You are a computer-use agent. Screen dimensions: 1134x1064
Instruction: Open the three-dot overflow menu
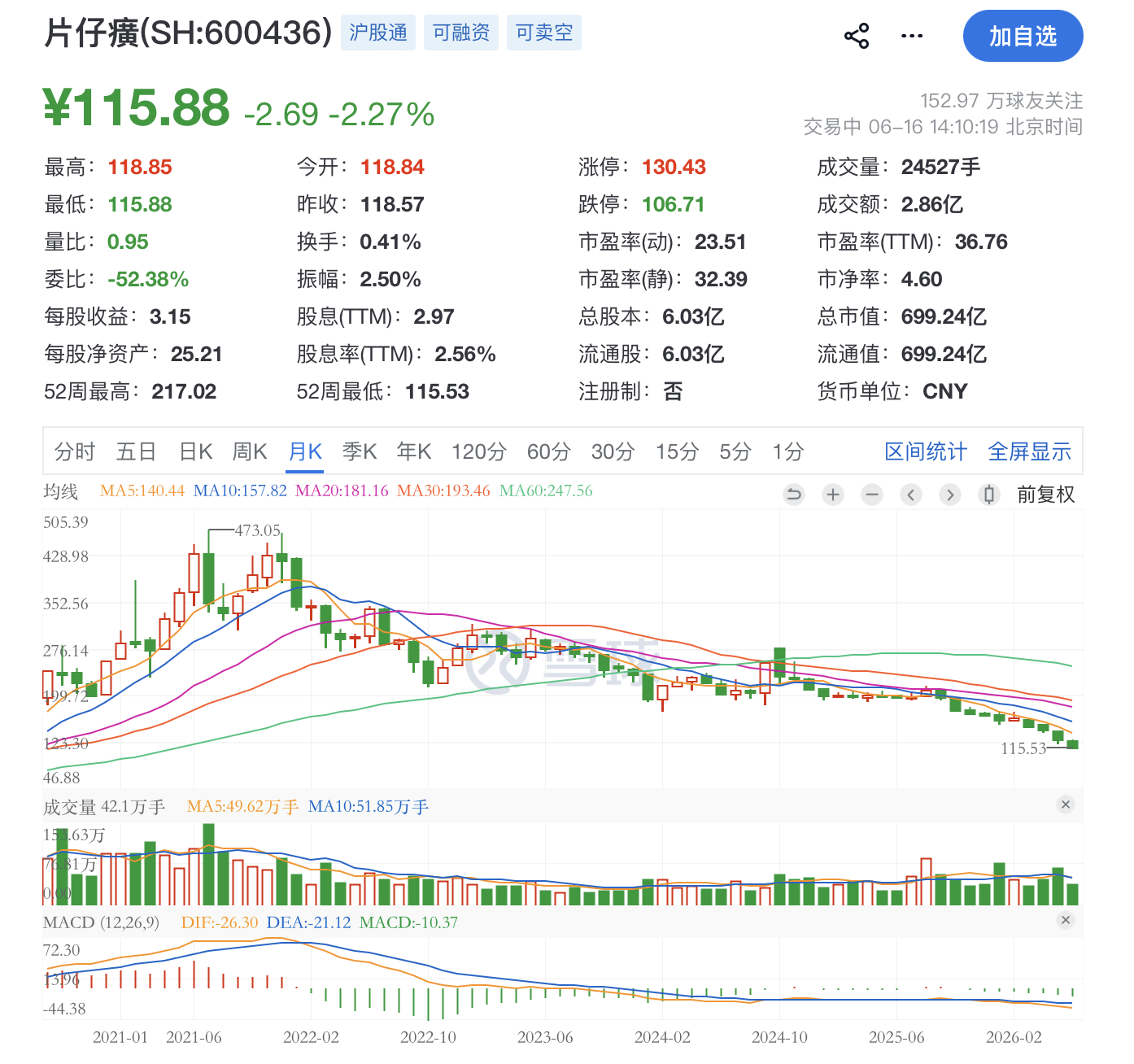click(x=912, y=36)
